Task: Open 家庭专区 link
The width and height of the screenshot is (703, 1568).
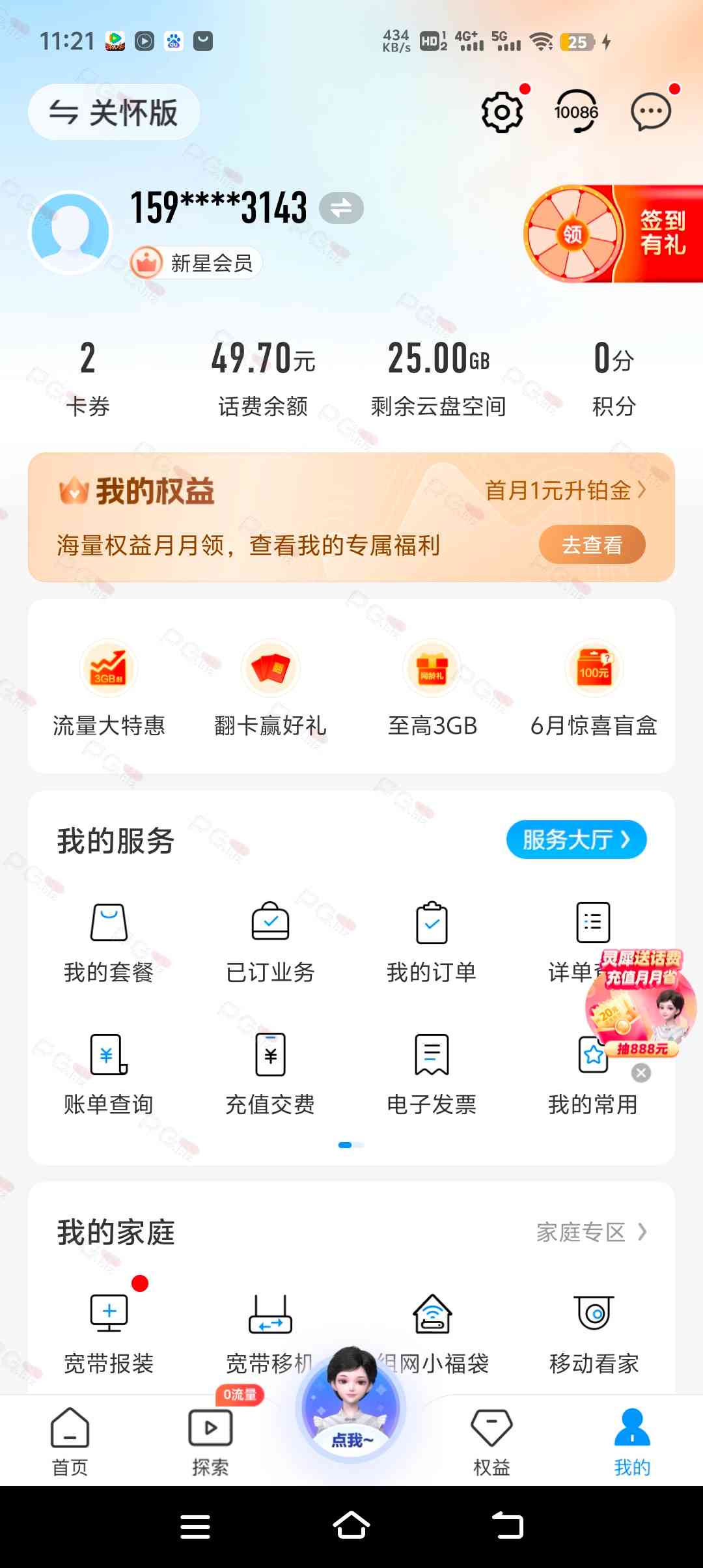Action: click(x=591, y=1232)
